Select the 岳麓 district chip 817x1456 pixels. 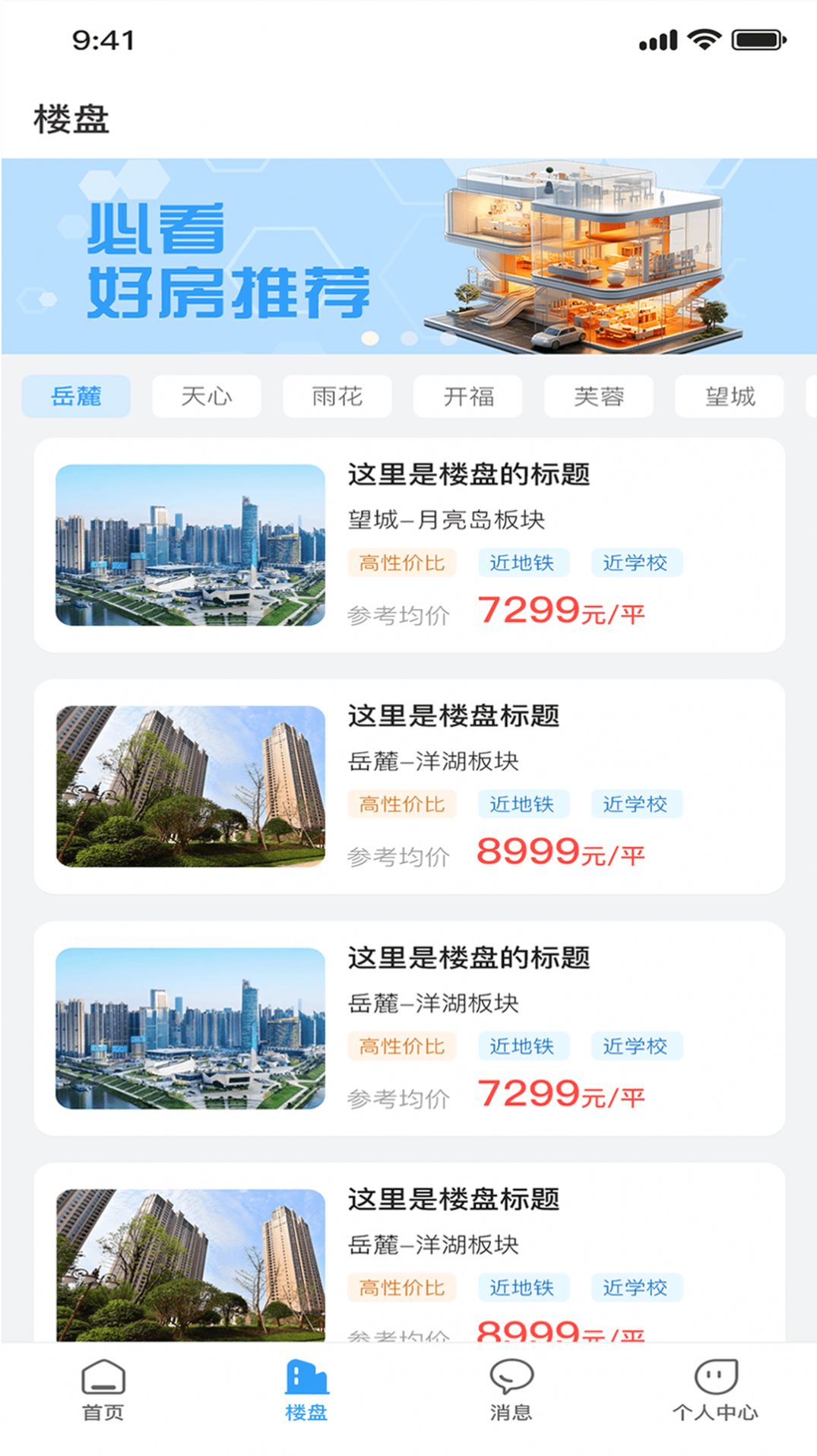pyautogui.click(x=76, y=396)
